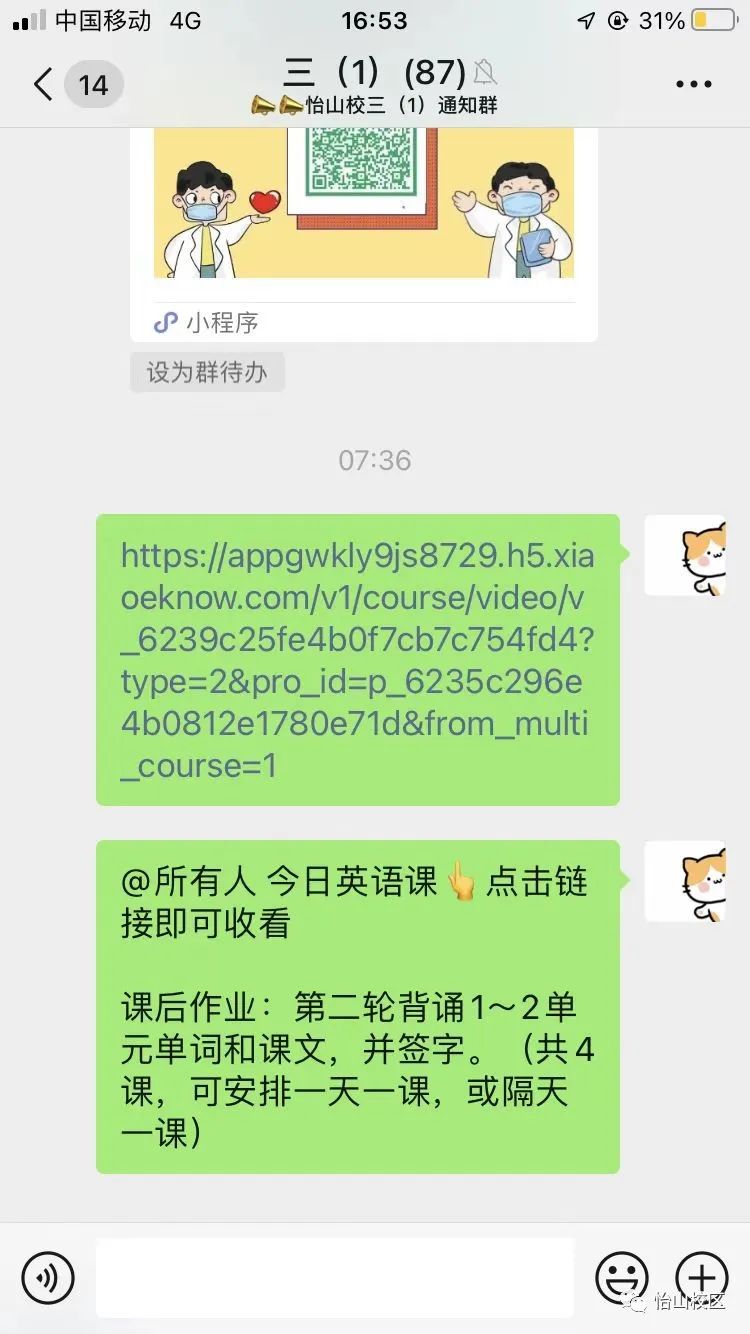Focus the message text field
750x1334 pixels.
(x=335, y=1278)
